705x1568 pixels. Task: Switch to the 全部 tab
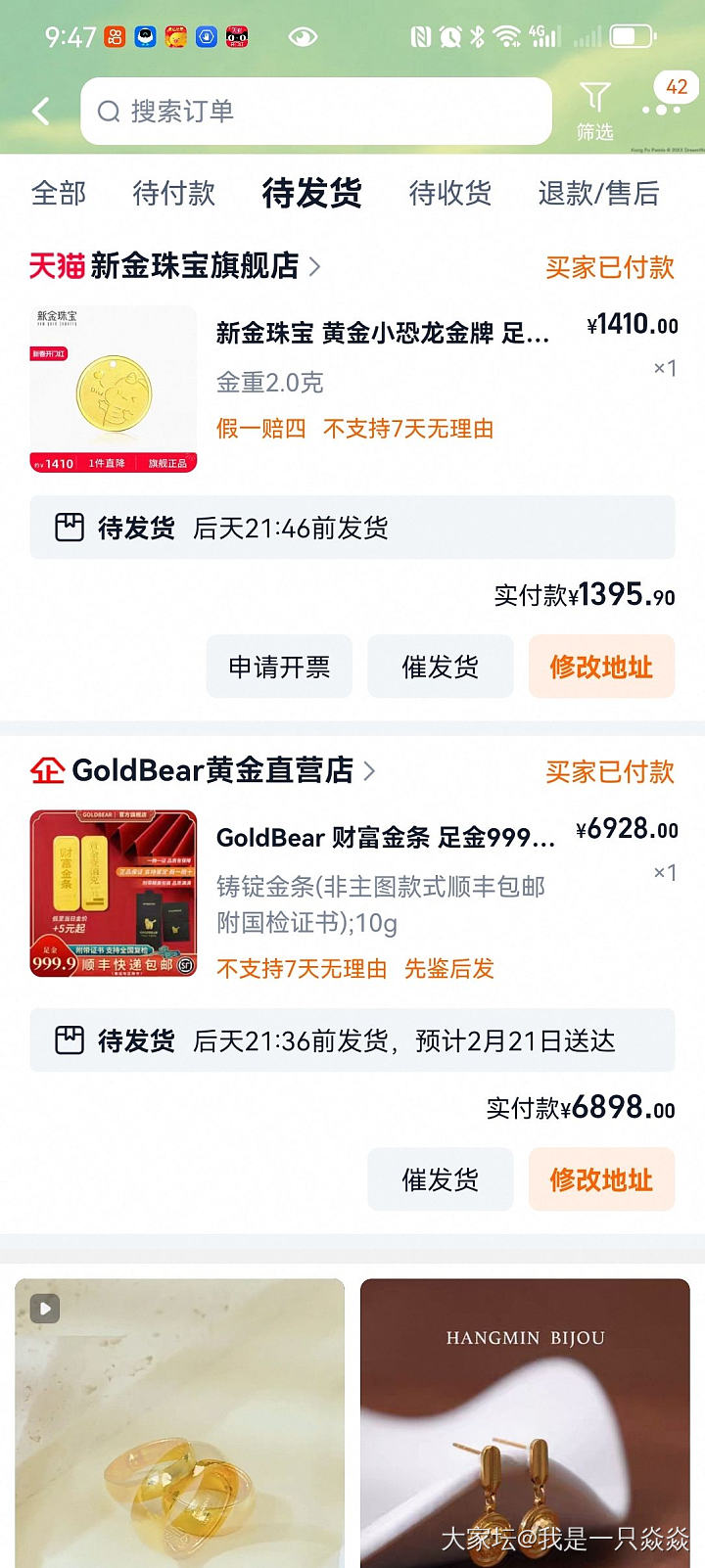pos(59,193)
